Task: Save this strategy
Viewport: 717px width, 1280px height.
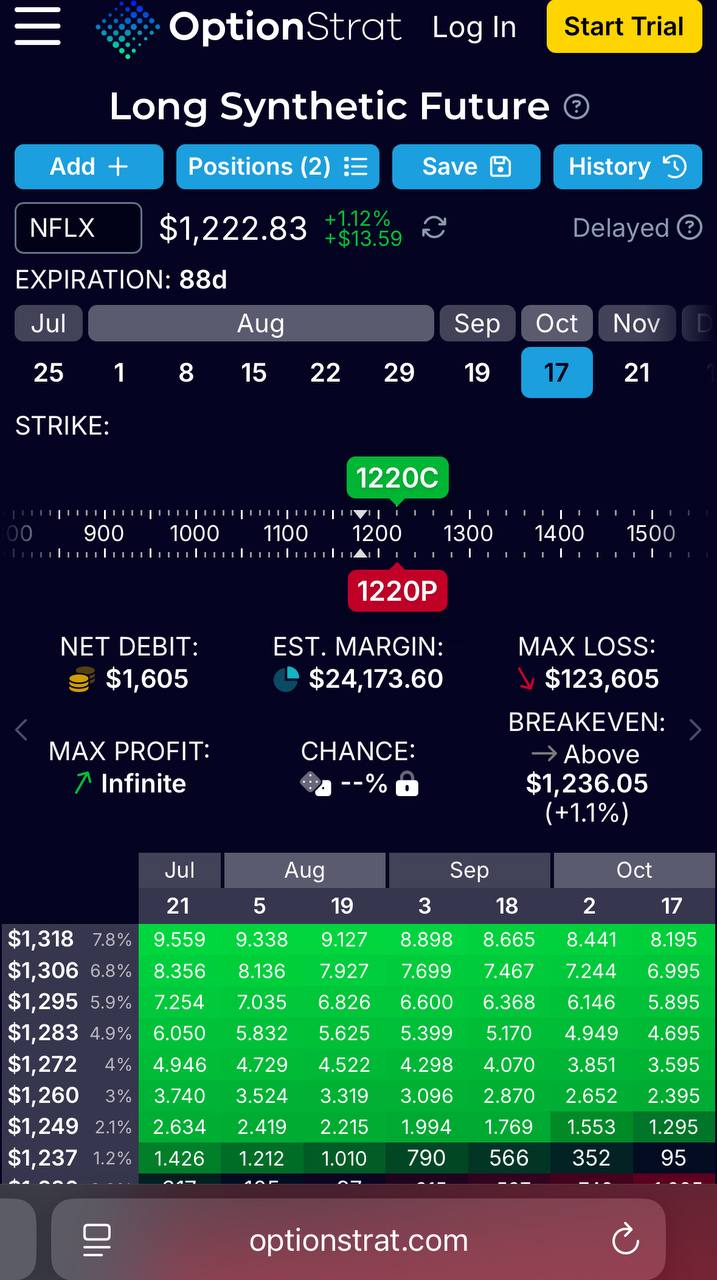Action: (x=466, y=167)
